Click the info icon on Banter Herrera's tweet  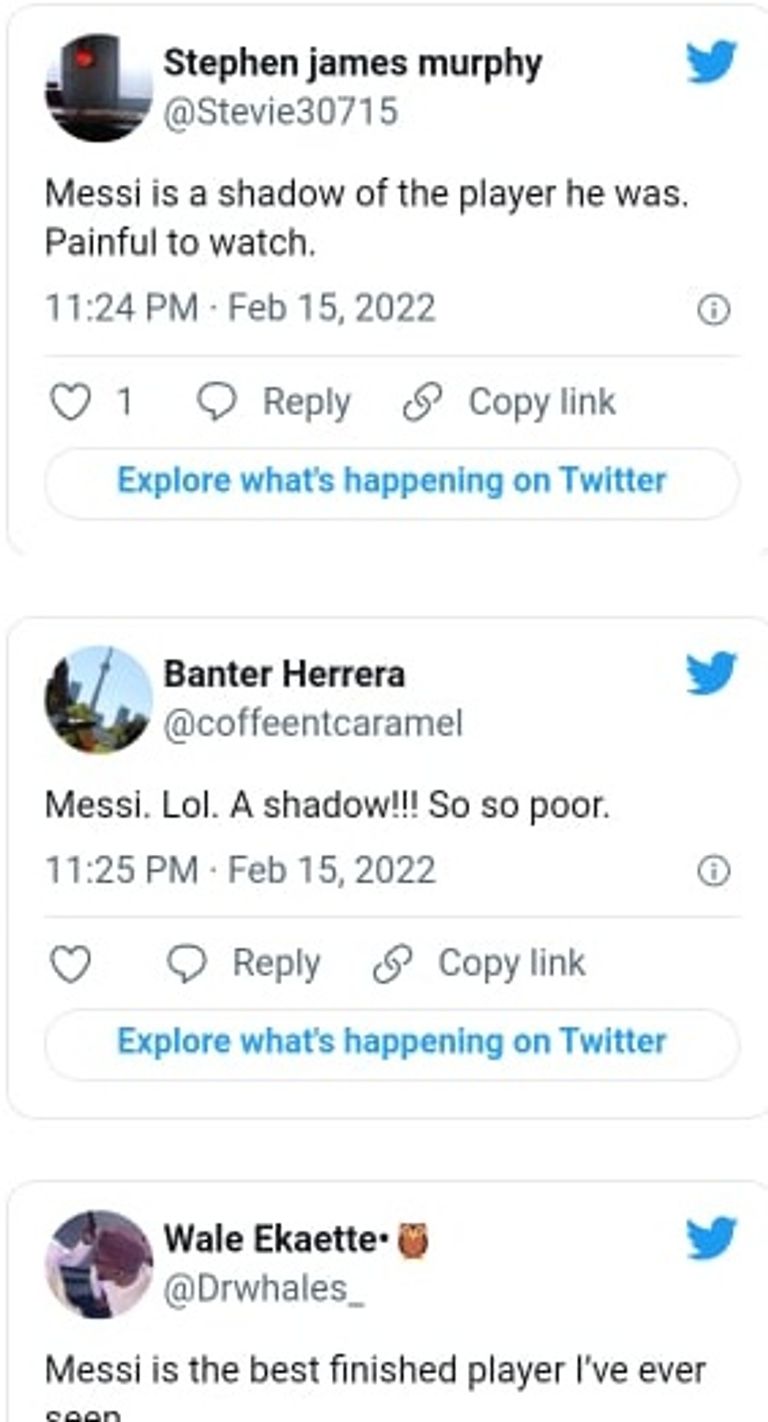716,870
